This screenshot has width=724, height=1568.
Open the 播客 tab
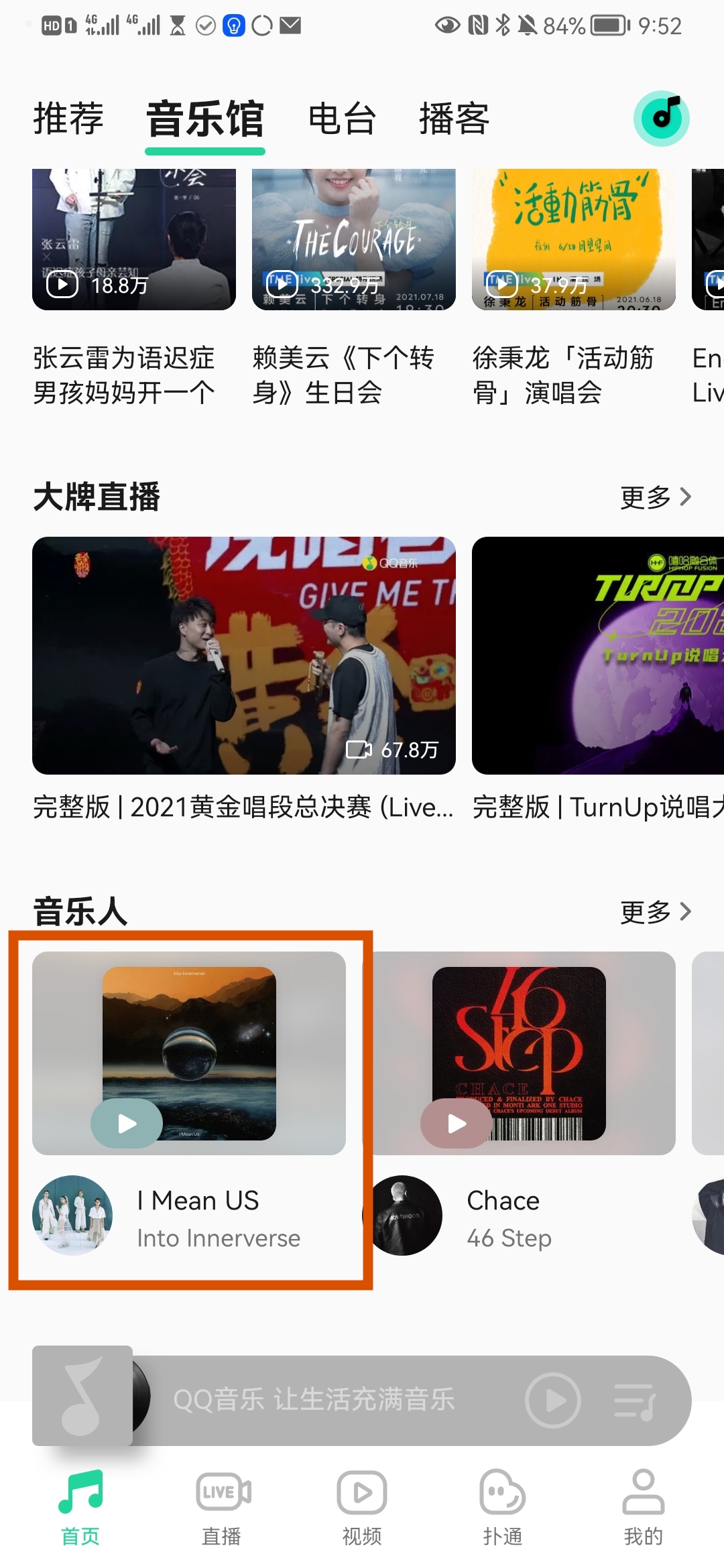(454, 119)
